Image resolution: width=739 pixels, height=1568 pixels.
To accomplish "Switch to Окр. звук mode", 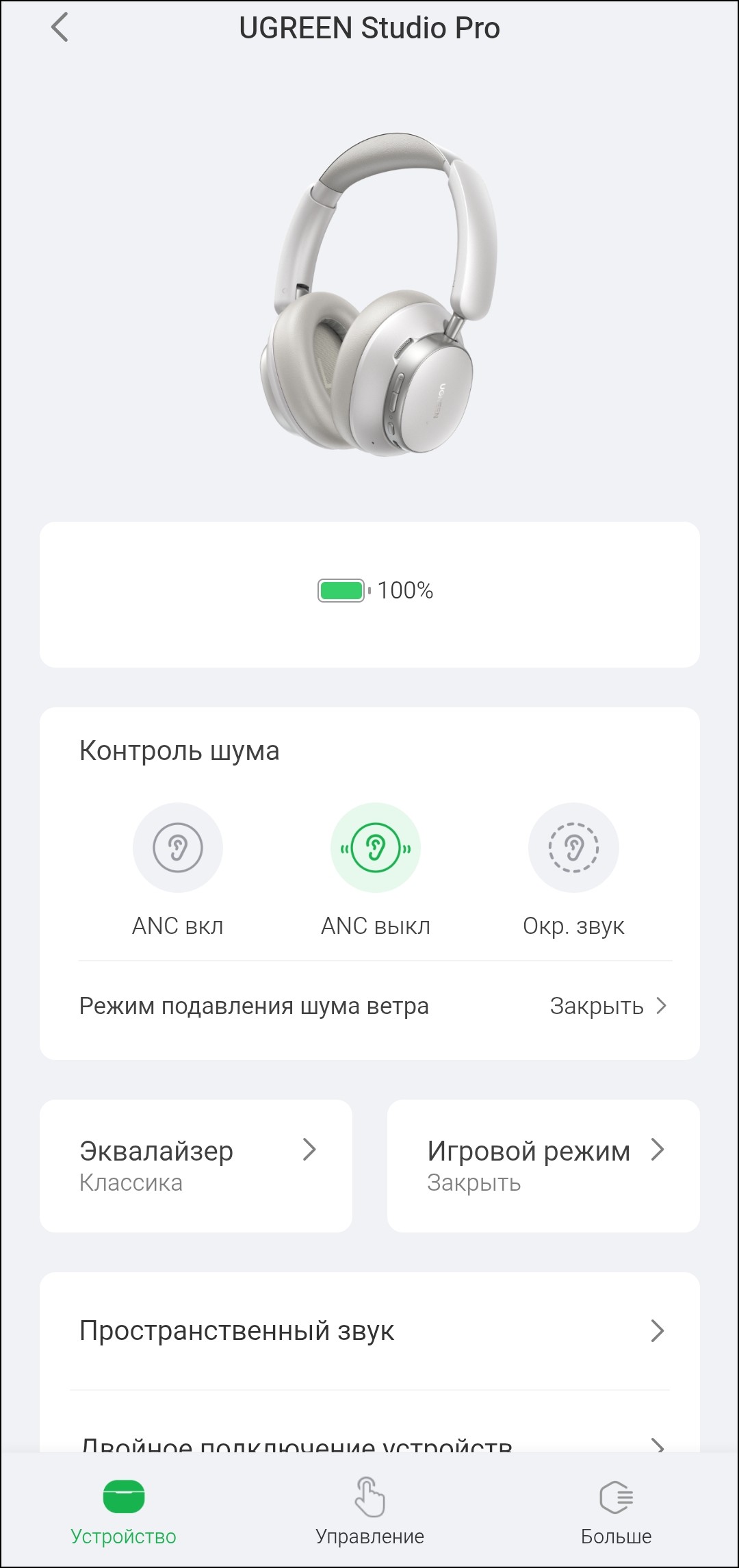I will click(x=573, y=848).
